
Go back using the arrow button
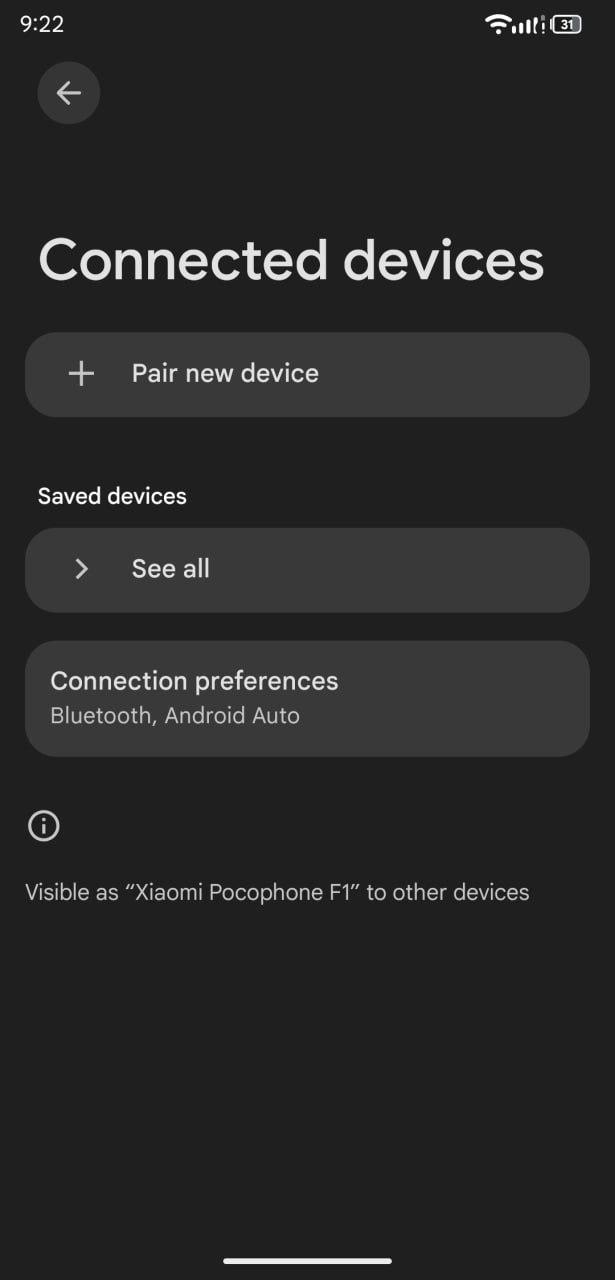[x=68, y=93]
